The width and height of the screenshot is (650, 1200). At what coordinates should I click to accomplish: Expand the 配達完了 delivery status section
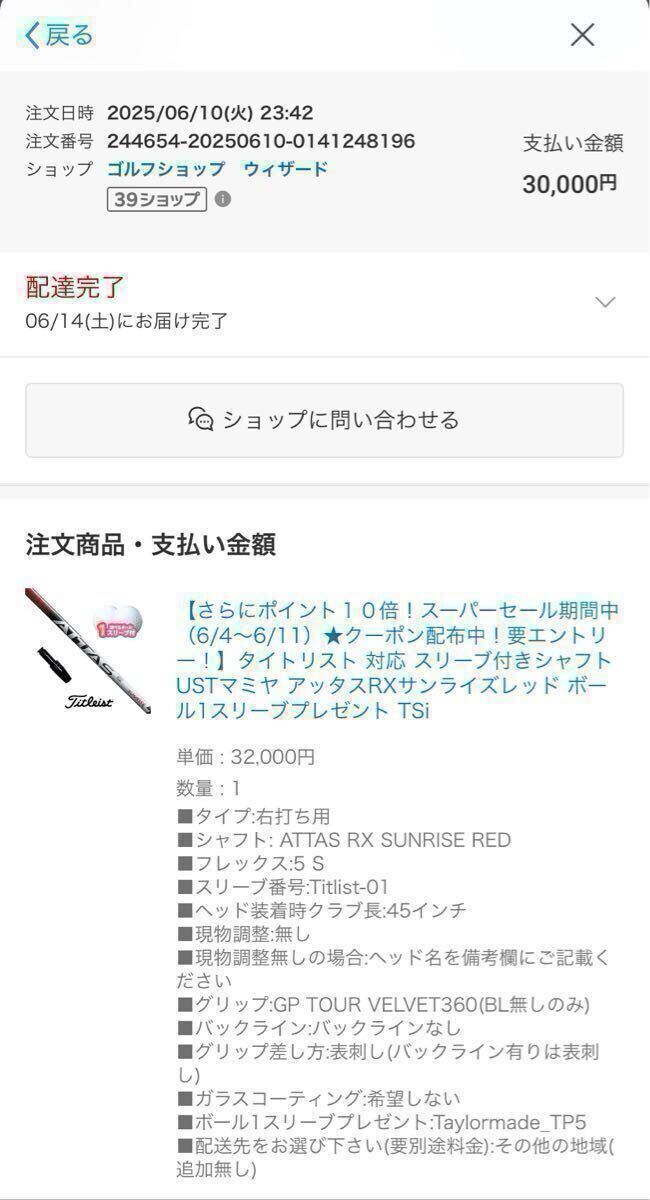coord(605,302)
